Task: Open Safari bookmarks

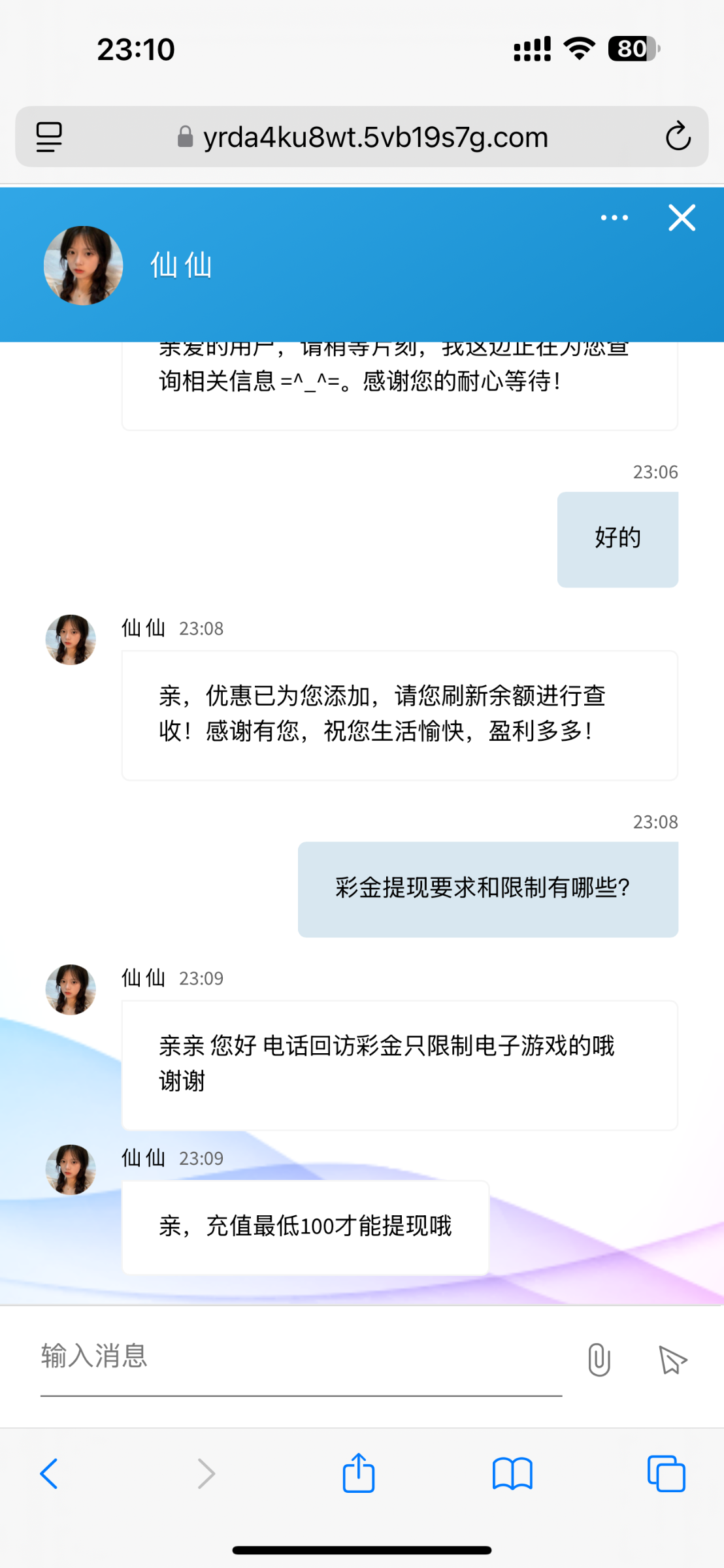Action: [x=512, y=1474]
